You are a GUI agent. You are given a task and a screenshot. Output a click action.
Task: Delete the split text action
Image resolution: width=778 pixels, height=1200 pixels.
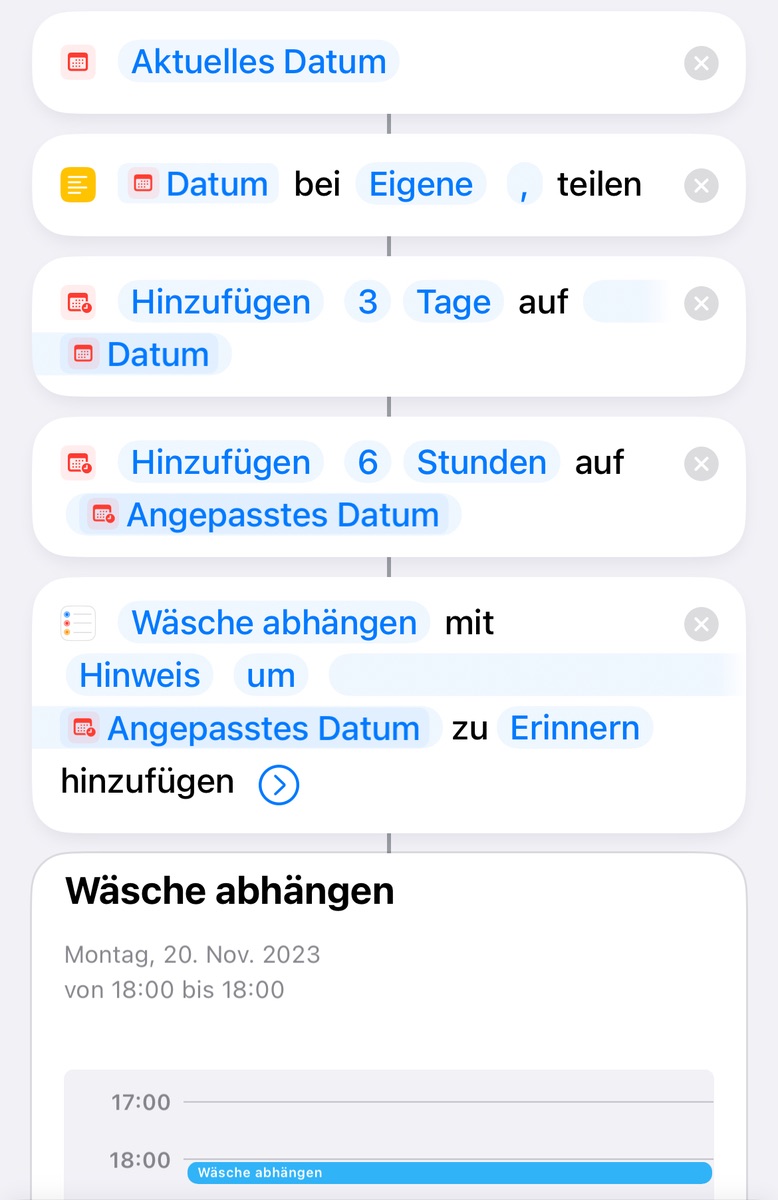(701, 186)
